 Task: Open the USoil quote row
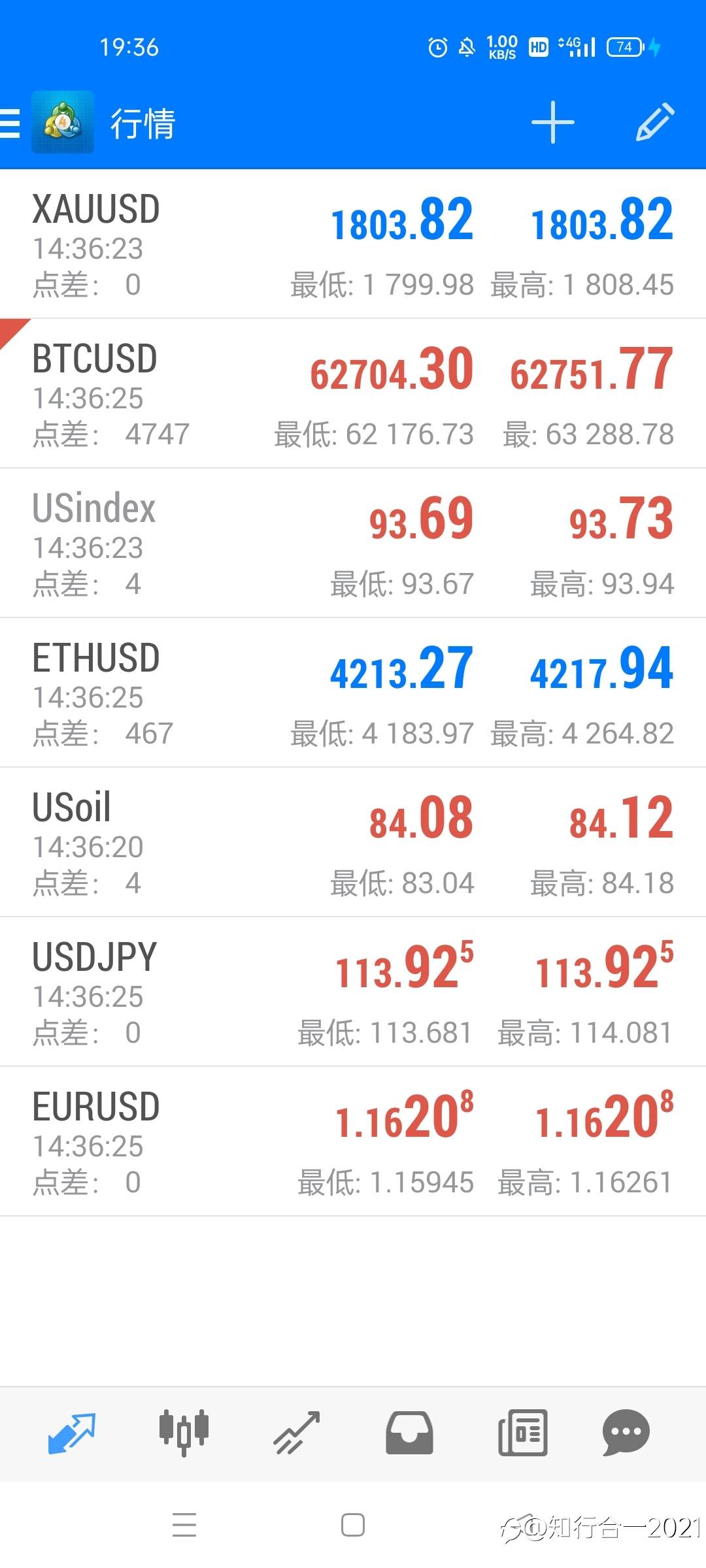pyautogui.click(x=353, y=843)
